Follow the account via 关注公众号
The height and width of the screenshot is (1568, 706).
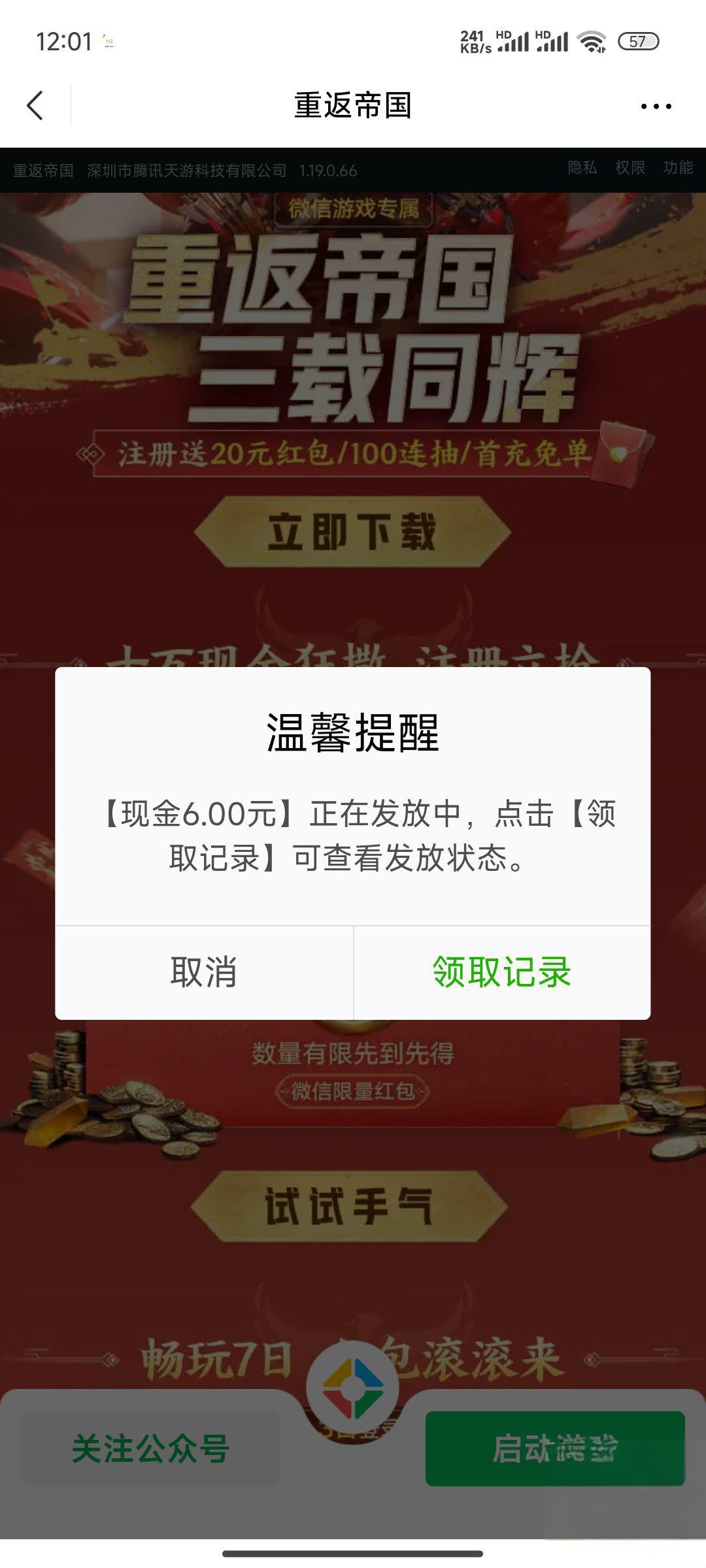pos(150,1449)
